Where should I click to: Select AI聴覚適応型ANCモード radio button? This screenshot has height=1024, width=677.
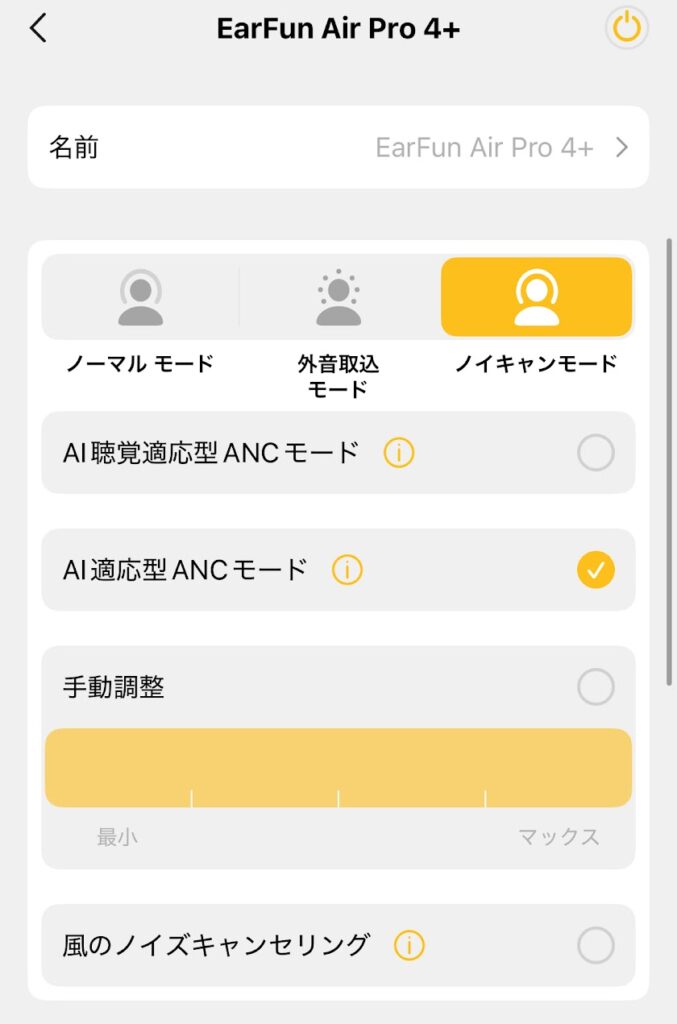coord(596,454)
